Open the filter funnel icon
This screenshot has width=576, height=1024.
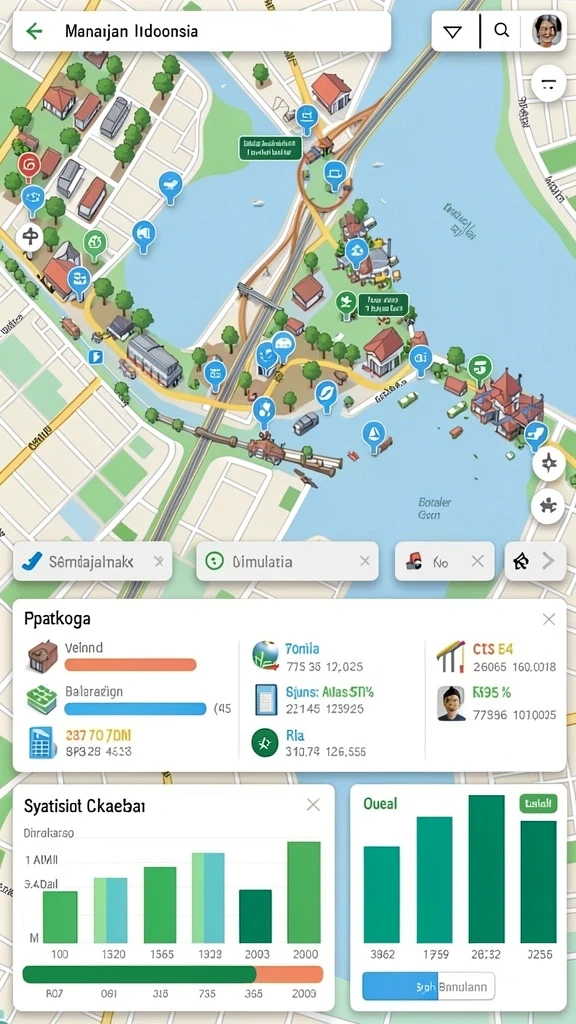click(x=453, y=31)
